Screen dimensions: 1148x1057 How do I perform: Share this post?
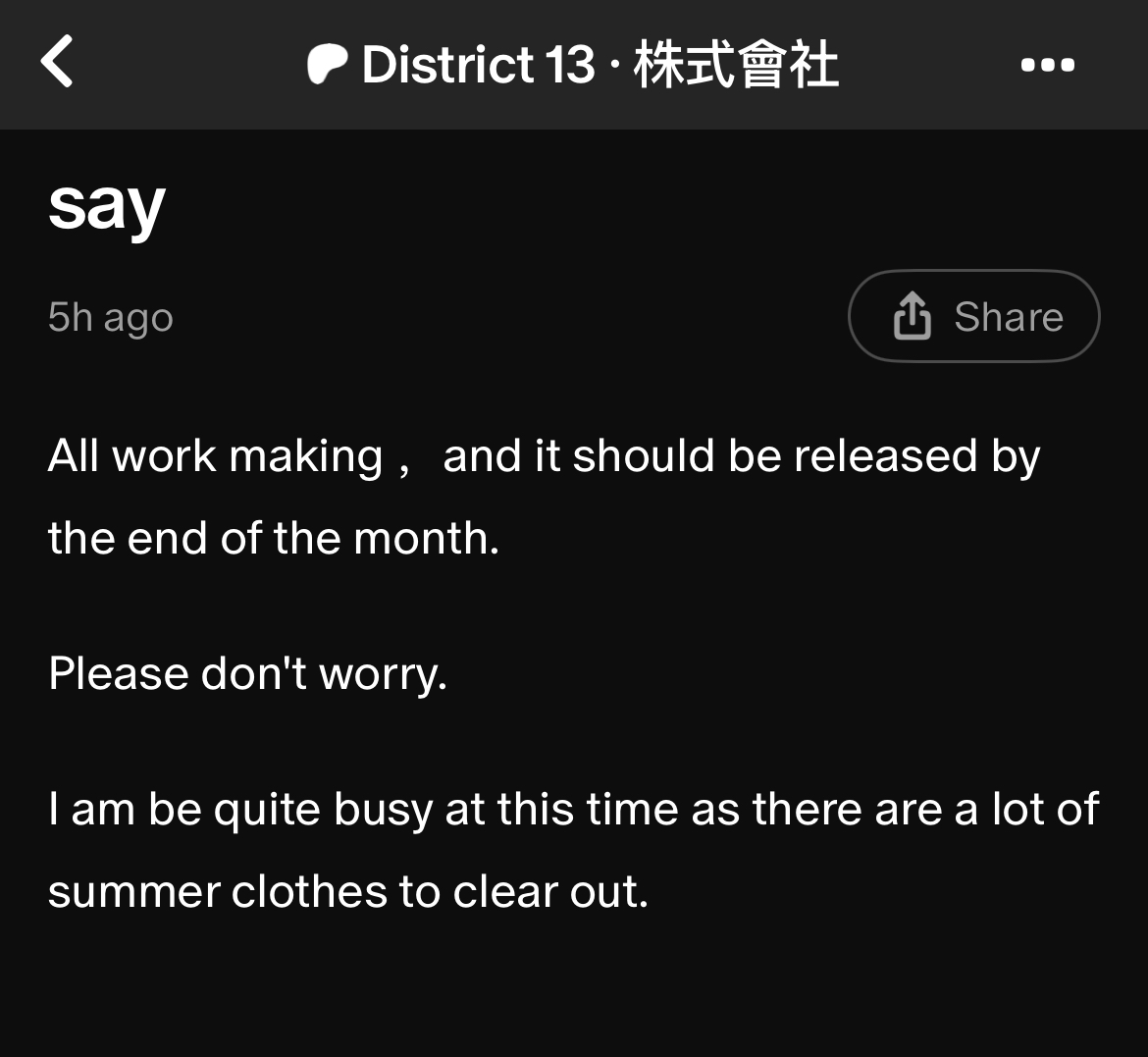[973, 316]
